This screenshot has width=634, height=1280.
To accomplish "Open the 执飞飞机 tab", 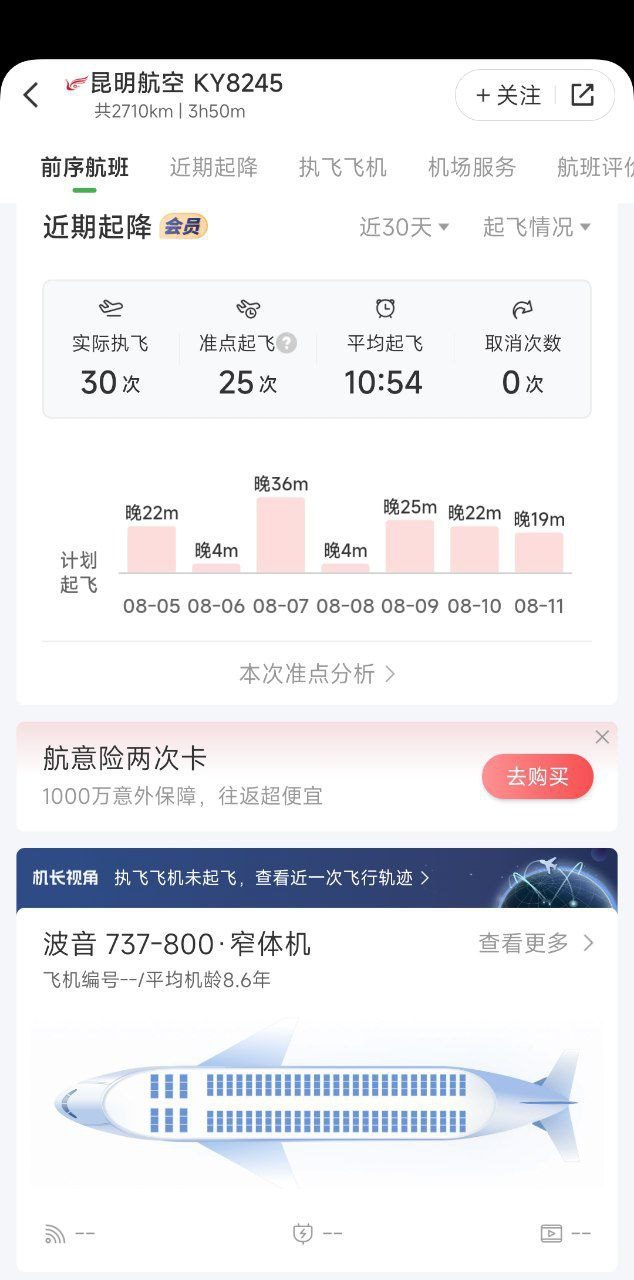I will (x=343, y=167).
